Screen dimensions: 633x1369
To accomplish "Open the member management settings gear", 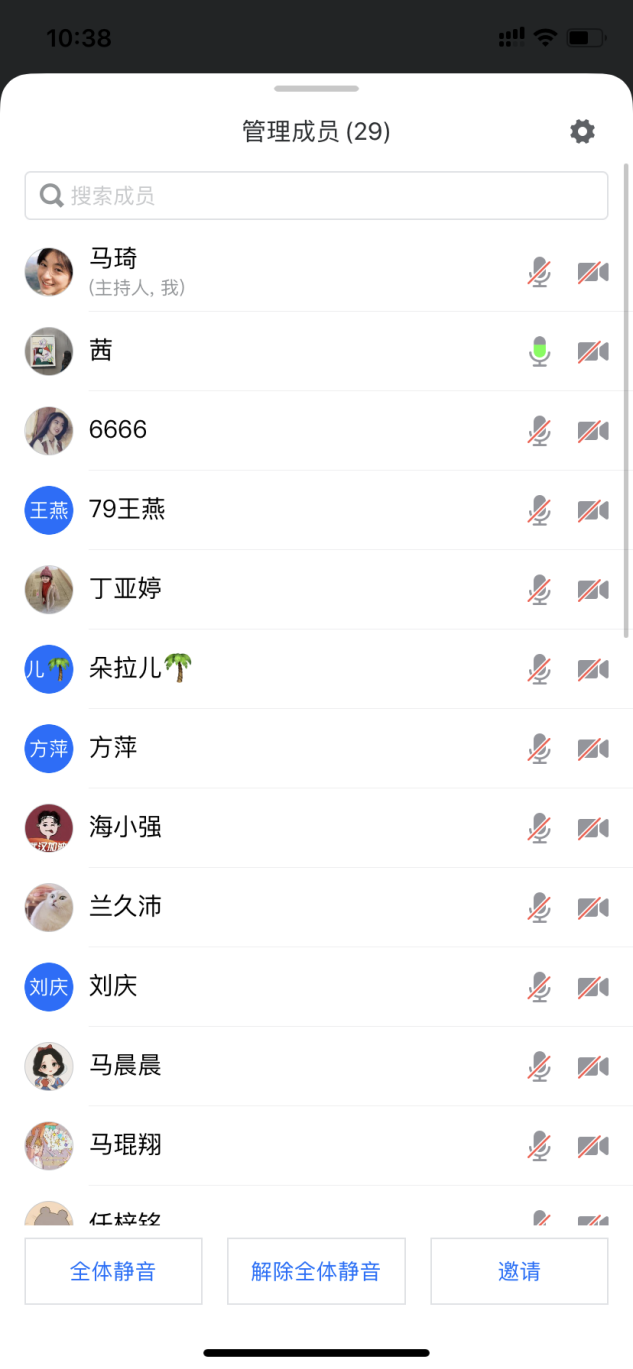I will 582,131.
